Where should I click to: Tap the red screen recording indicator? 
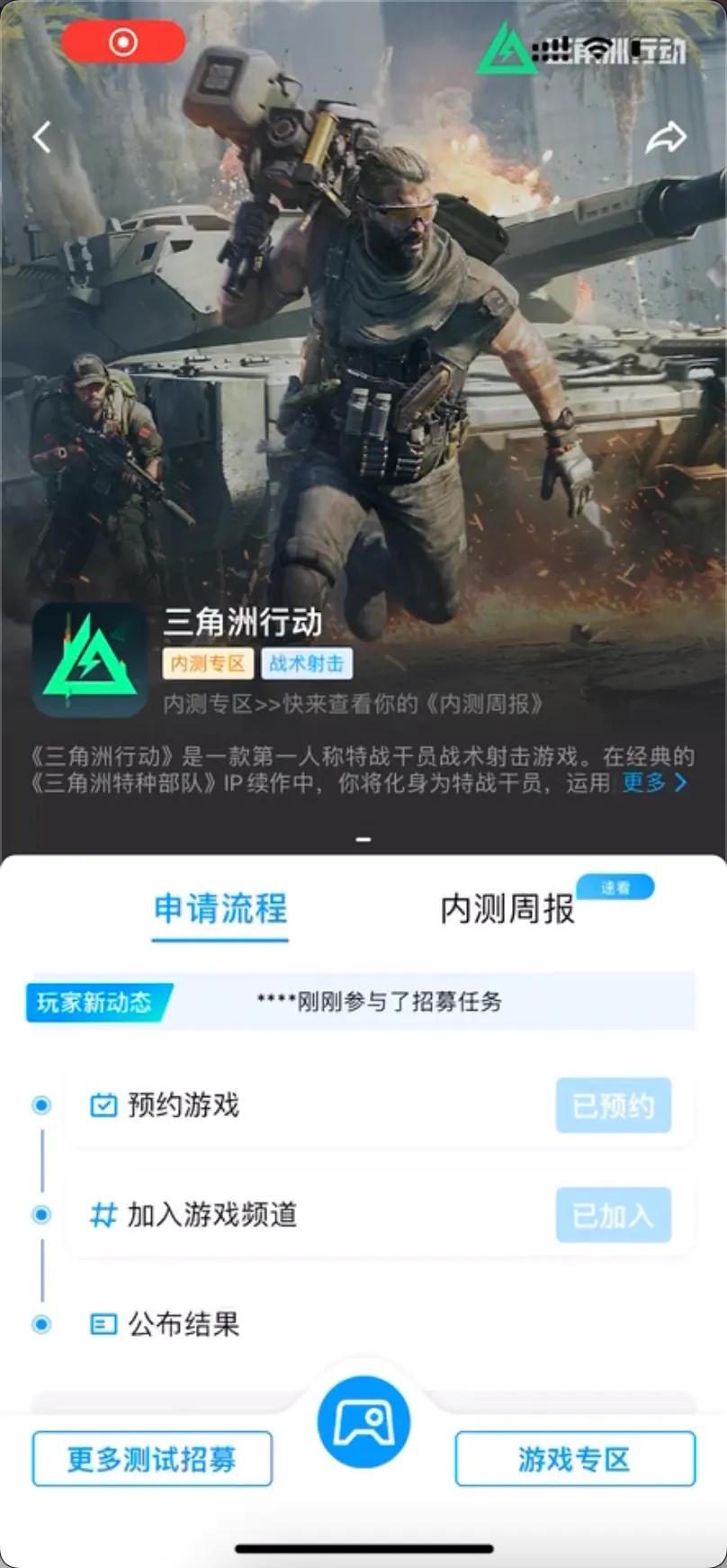point(123,42)
